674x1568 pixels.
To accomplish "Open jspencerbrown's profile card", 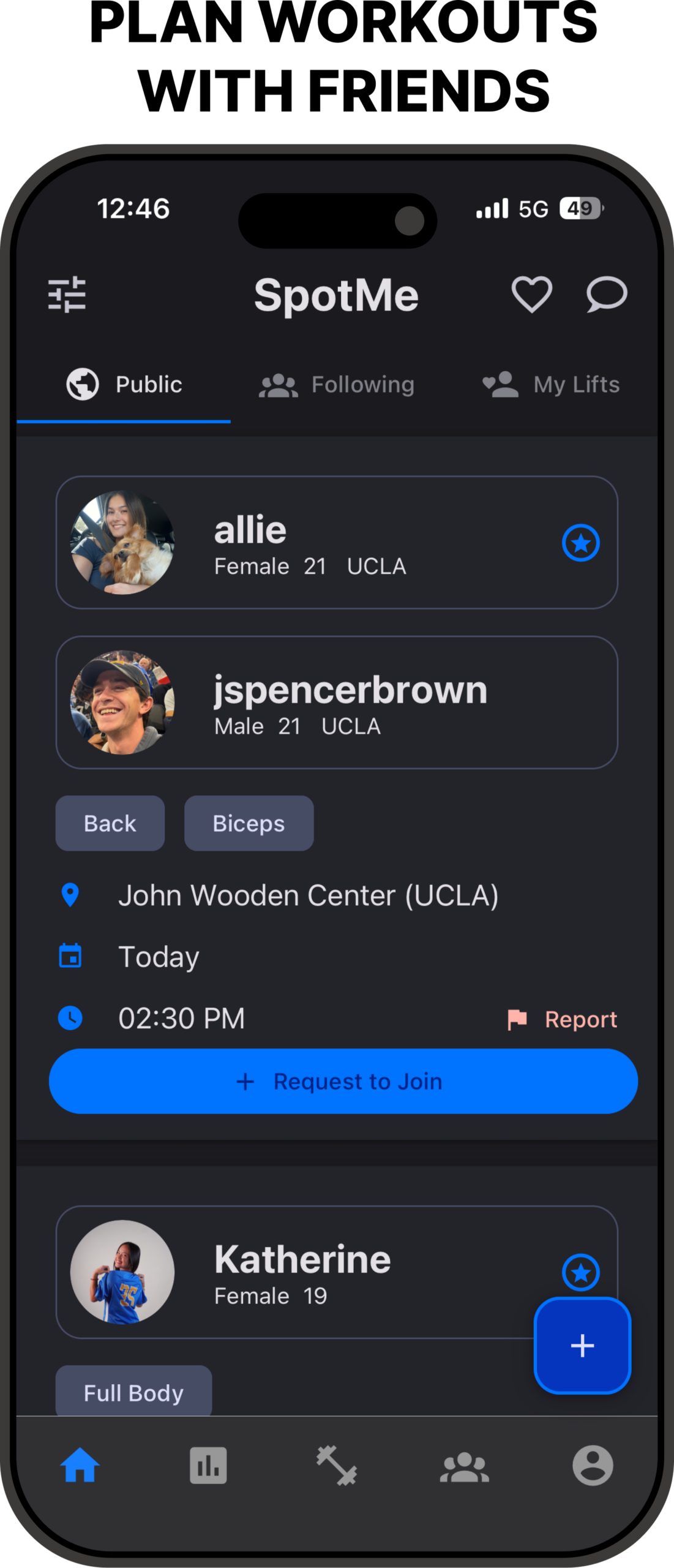I will click(x=337, y=703).
